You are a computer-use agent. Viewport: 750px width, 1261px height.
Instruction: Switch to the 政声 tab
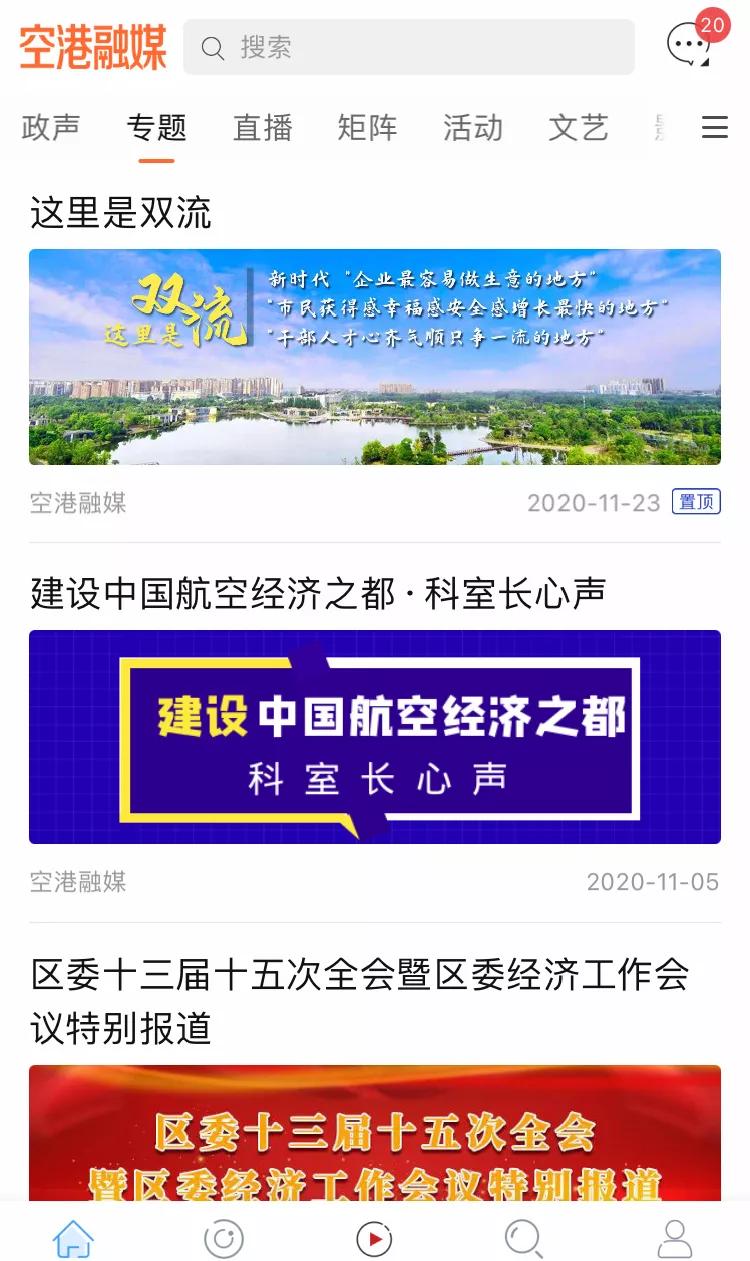coord(51,128)
